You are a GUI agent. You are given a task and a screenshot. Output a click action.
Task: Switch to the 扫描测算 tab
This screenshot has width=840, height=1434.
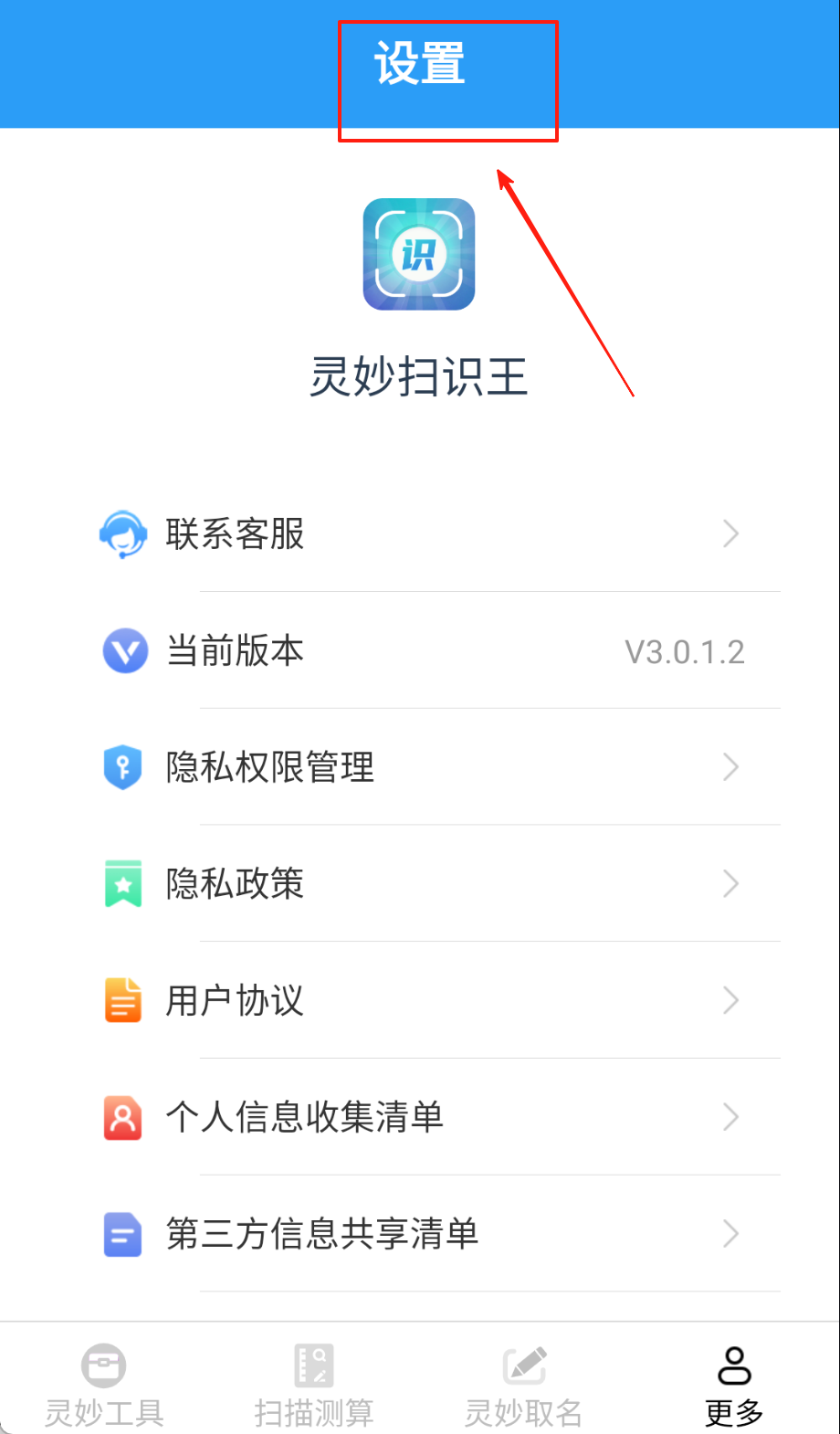pyautogui.click(x=314, y=1385)
